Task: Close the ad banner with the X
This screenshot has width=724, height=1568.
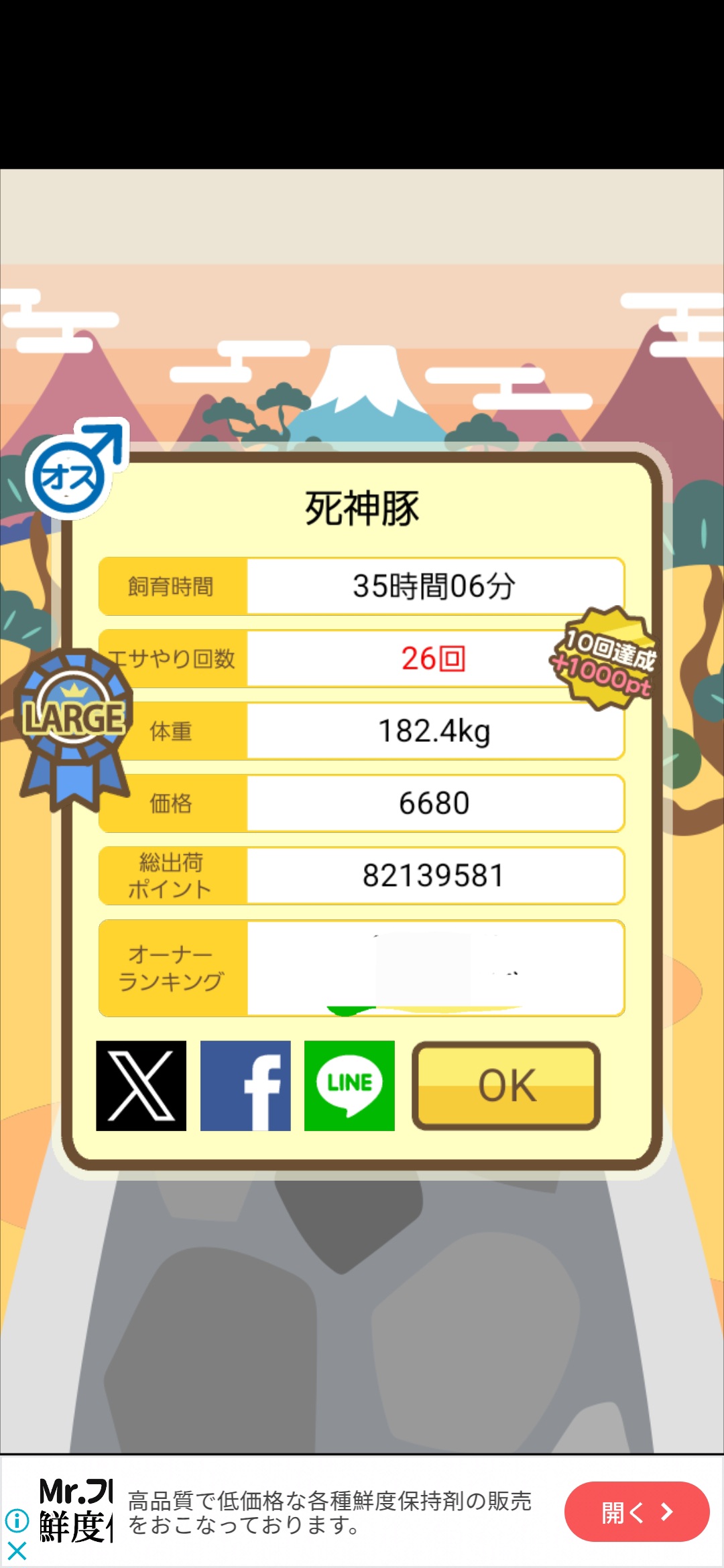Action: (x=17, y=1551)
